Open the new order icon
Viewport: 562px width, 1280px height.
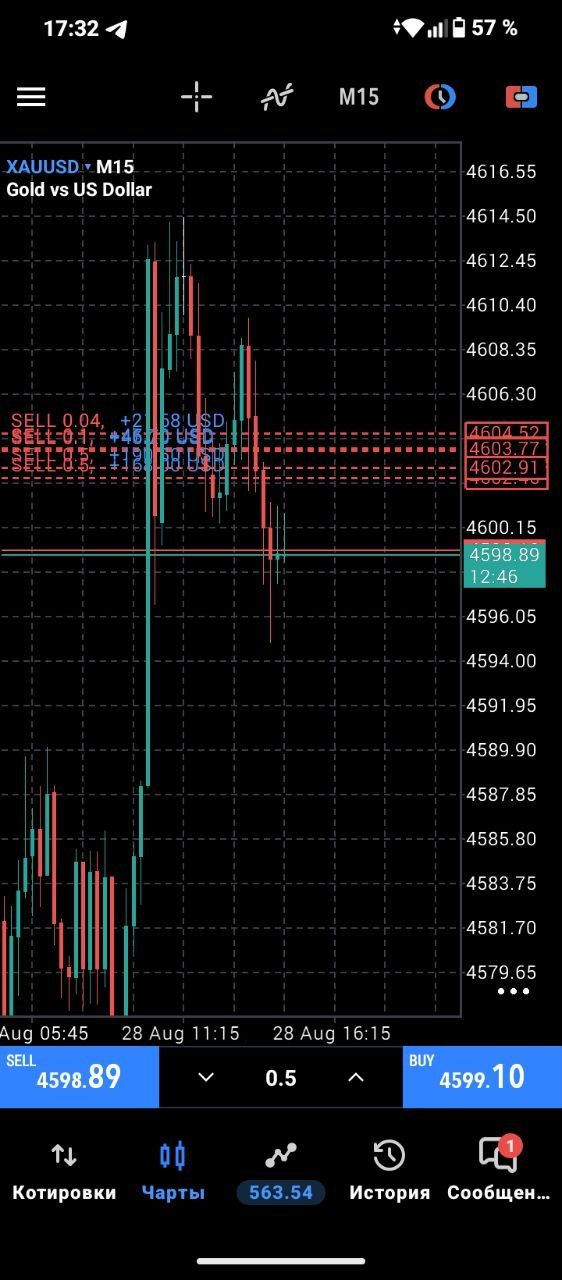521,97
